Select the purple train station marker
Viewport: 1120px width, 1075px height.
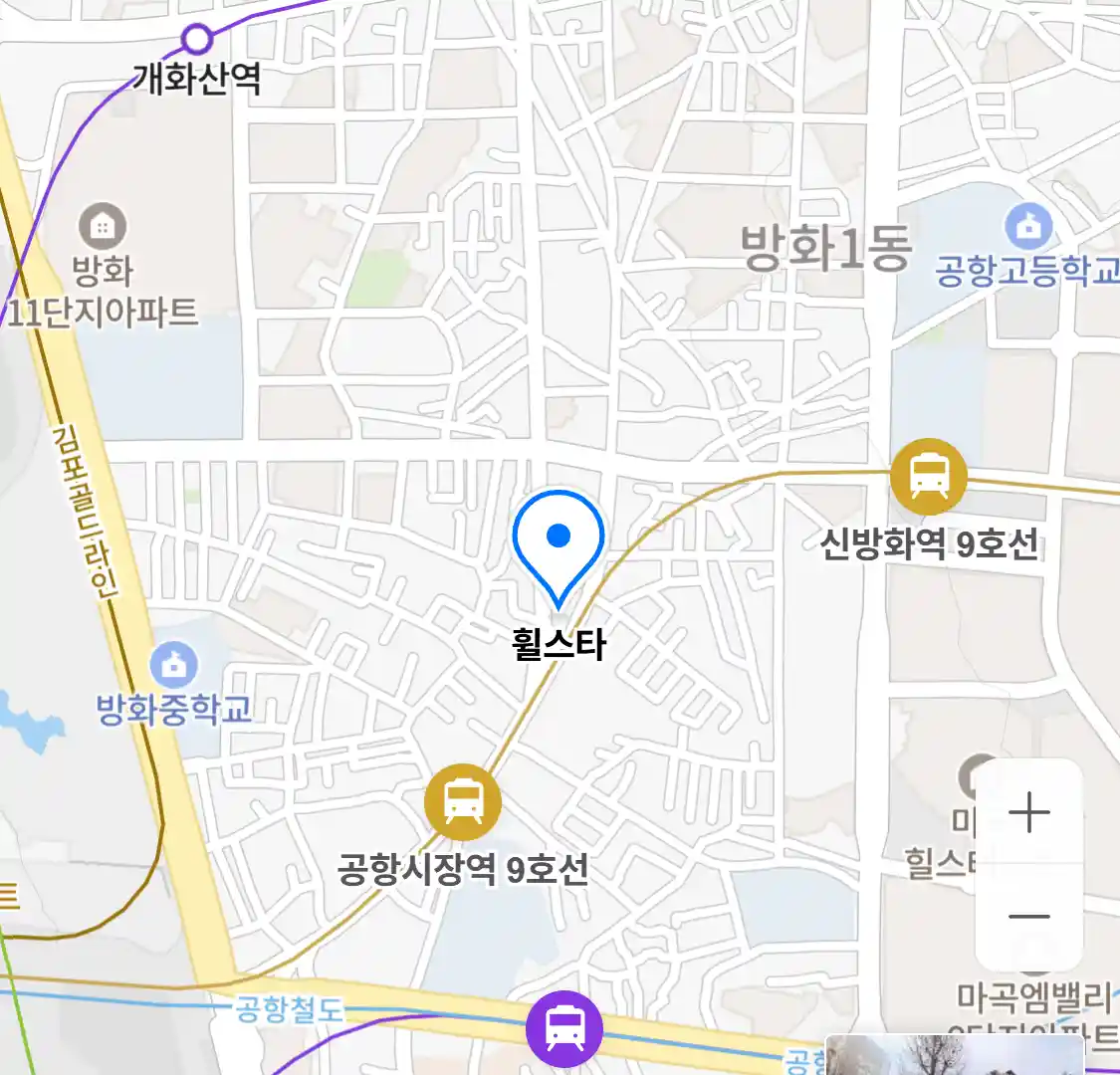564,1028
